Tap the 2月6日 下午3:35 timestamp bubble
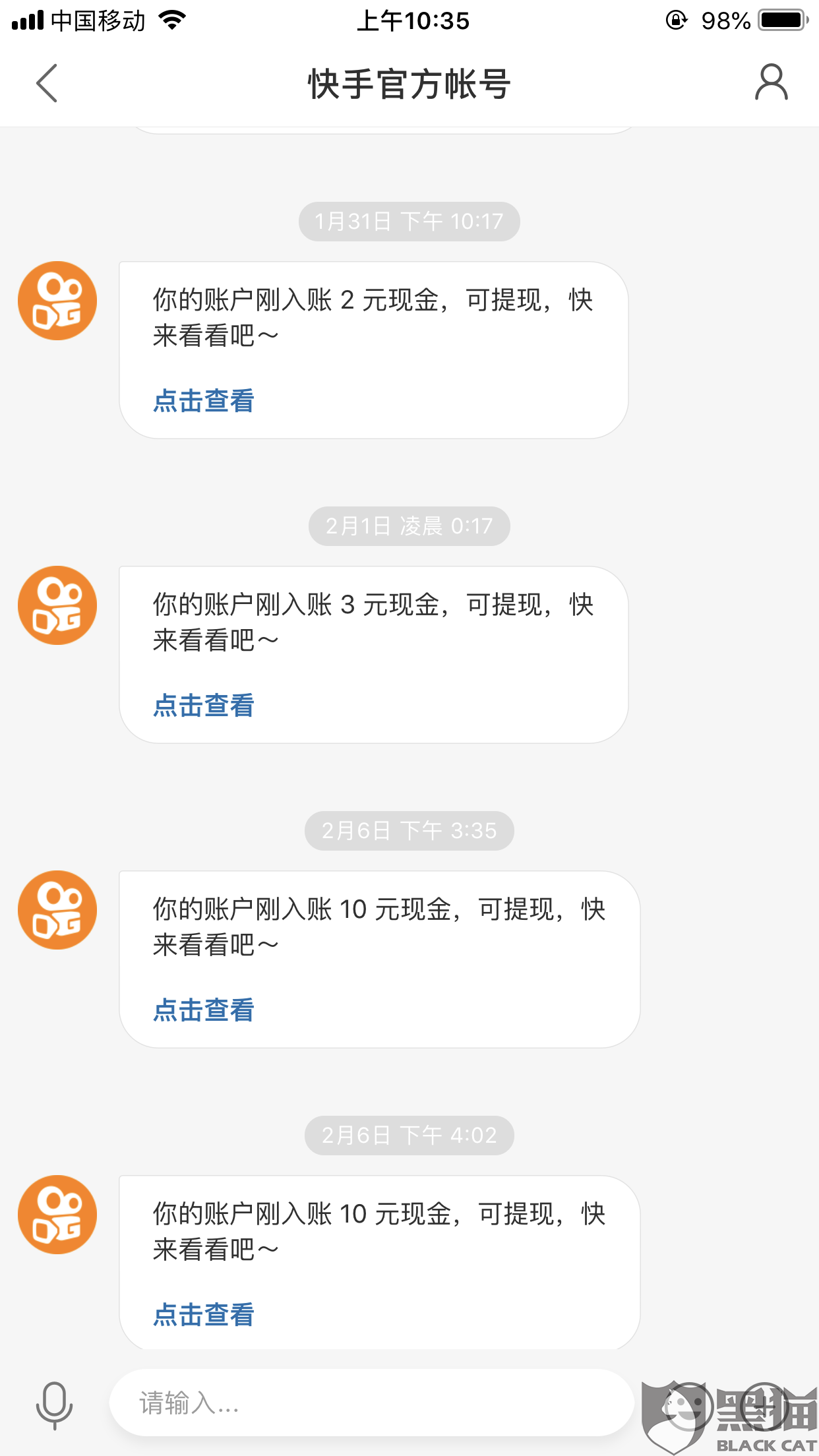 (409, 831)
